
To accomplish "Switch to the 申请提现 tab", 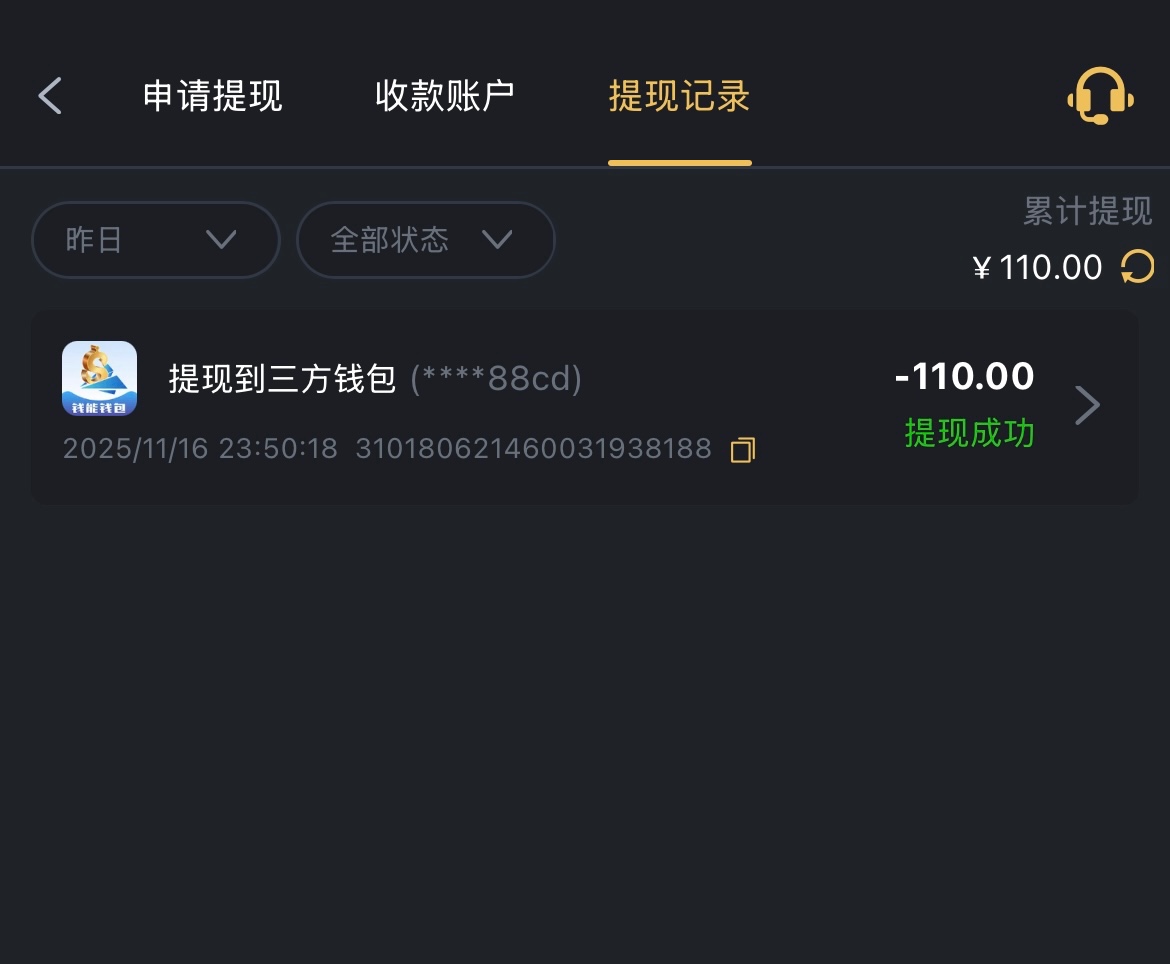I will click(212, 96).
